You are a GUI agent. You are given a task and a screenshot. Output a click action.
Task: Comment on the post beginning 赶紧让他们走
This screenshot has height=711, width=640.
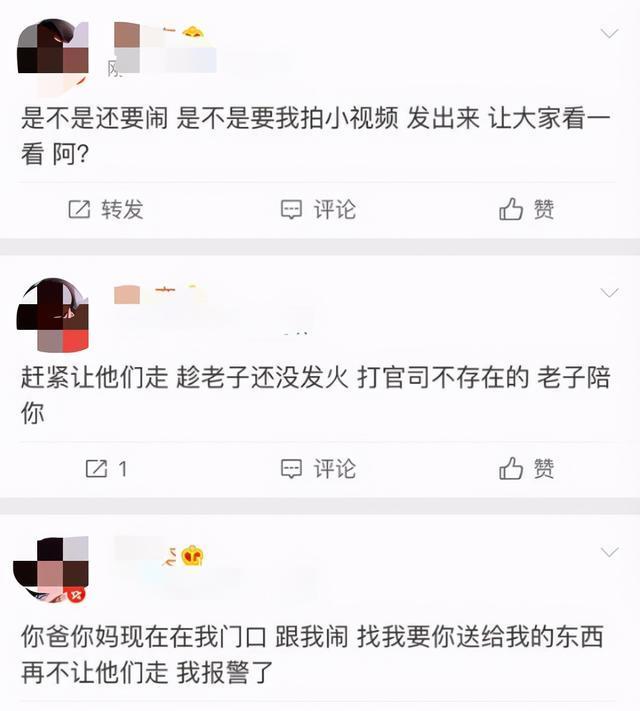pyautogui.click(x=318, y=468)
